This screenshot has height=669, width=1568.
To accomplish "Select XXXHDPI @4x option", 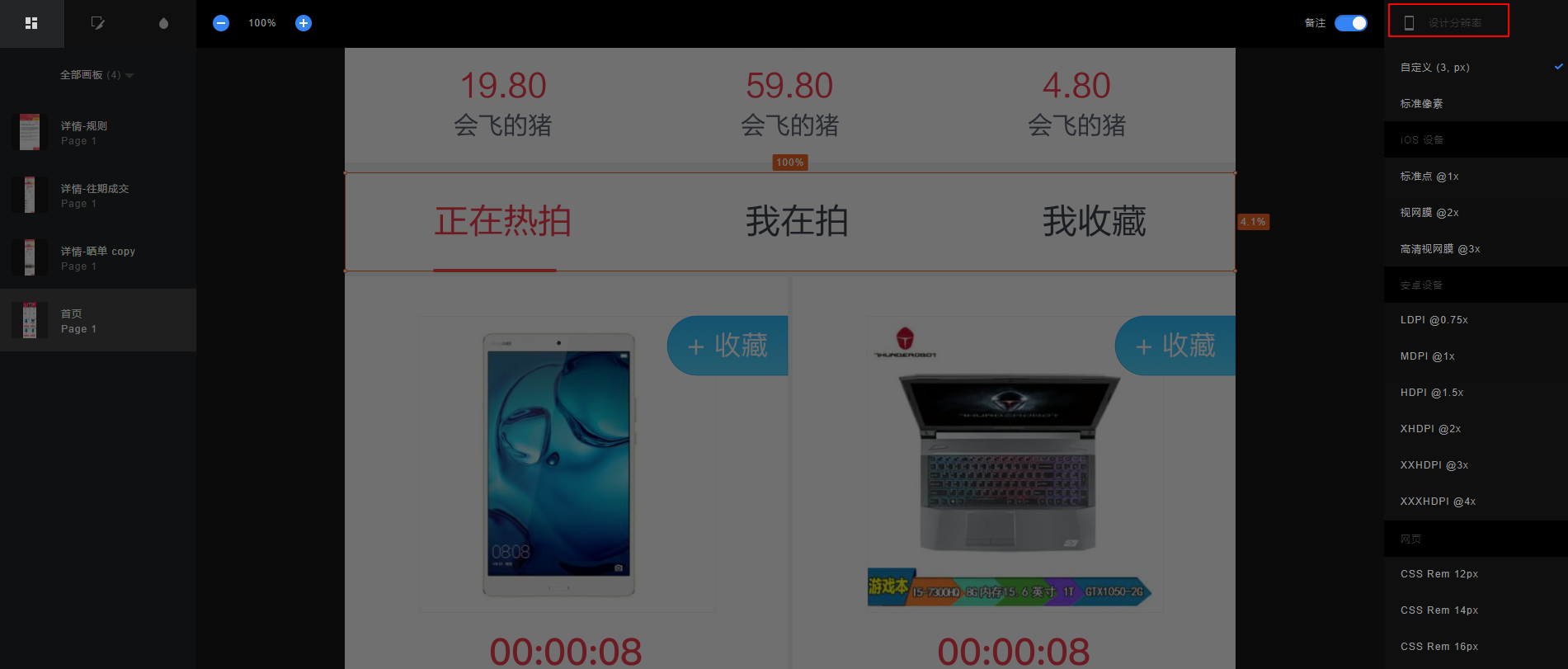I will [x=1438, y=502].
